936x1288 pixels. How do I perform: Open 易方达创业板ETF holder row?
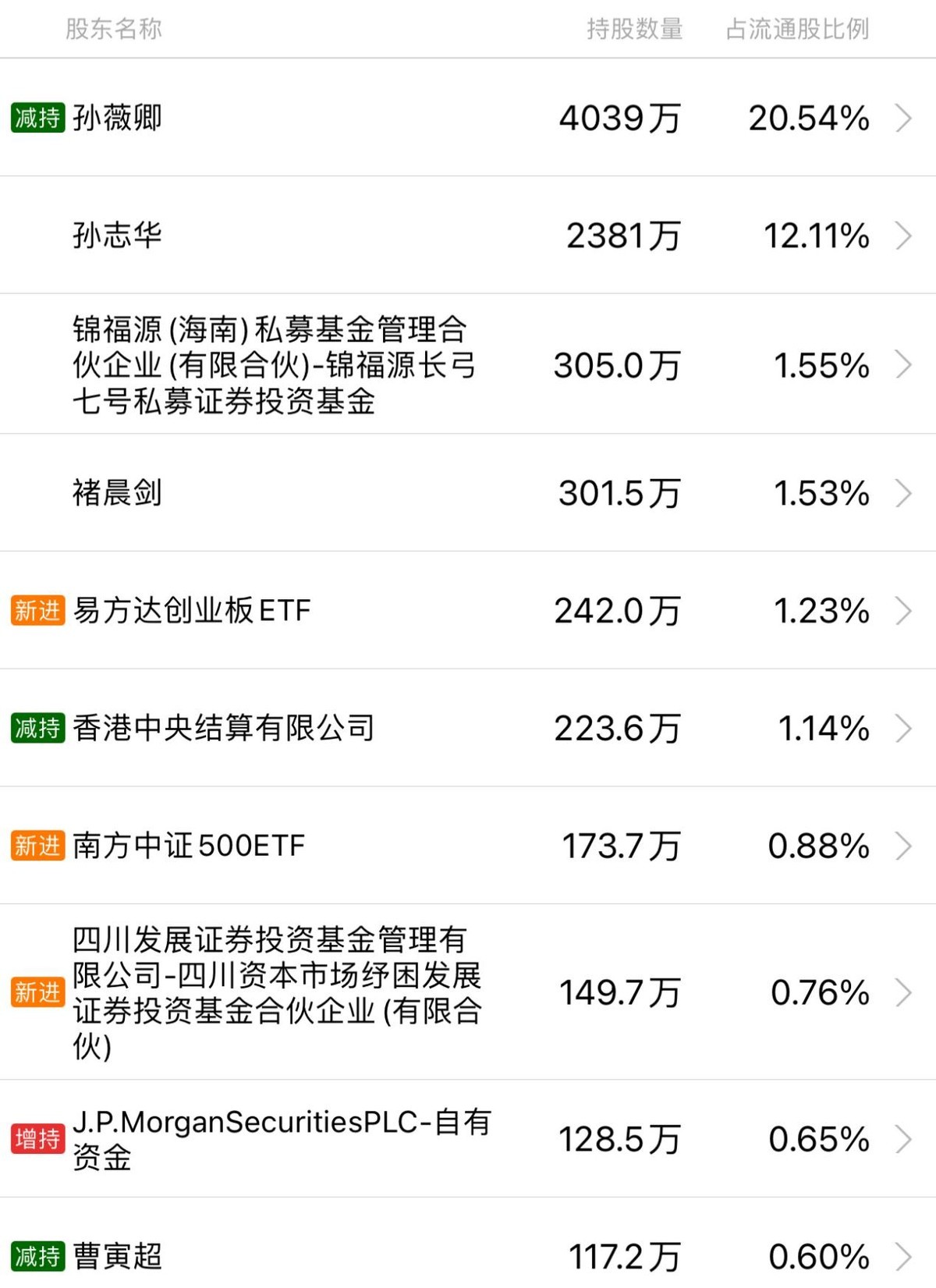(x=192, y=611)
